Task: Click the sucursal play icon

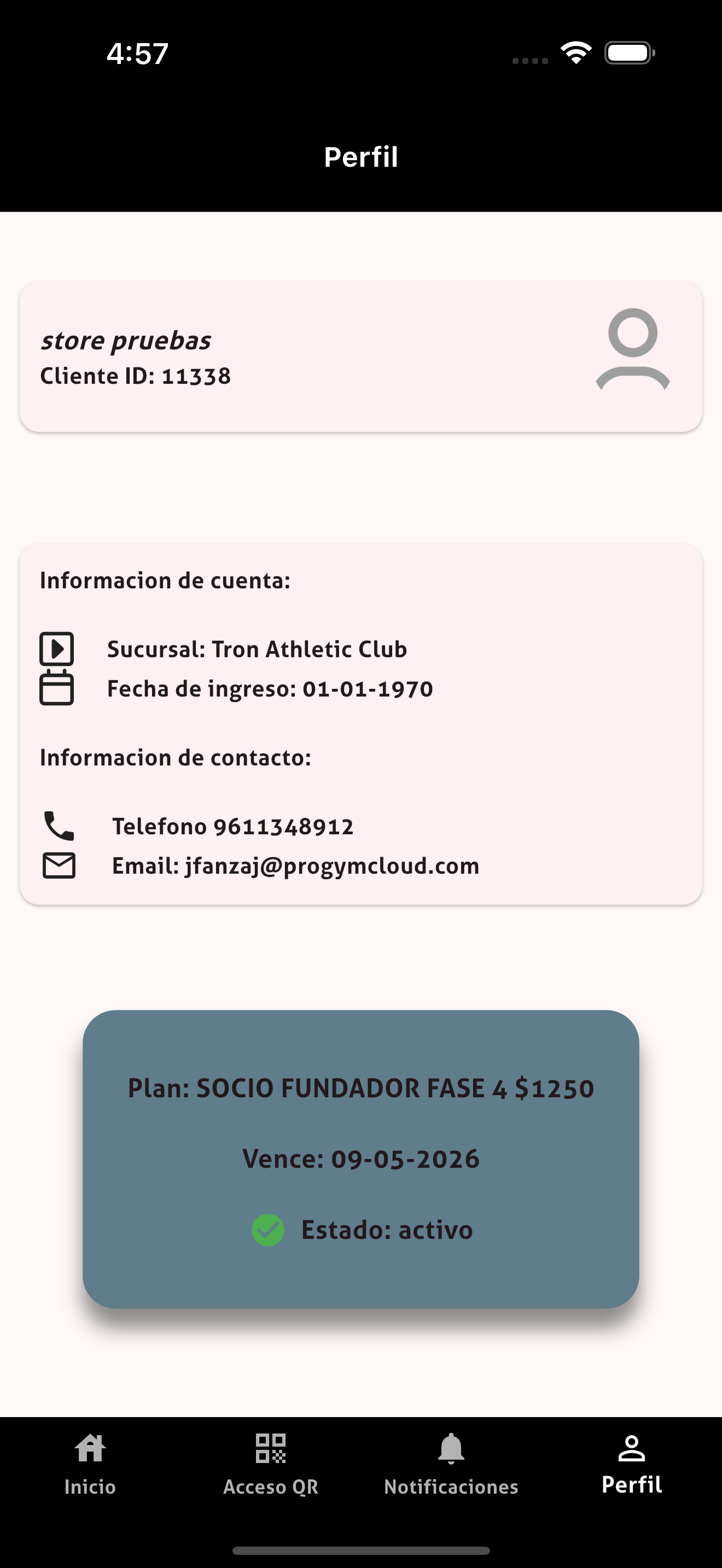Action: [57, 649]
